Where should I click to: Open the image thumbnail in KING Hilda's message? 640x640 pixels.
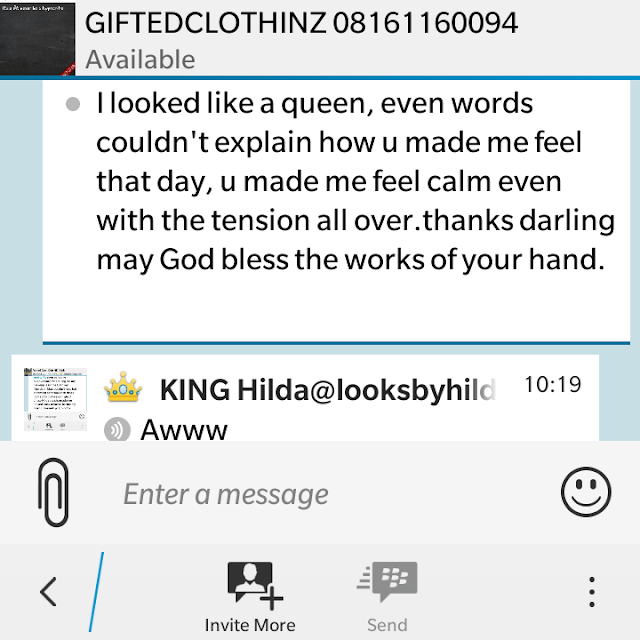[56, 399]
